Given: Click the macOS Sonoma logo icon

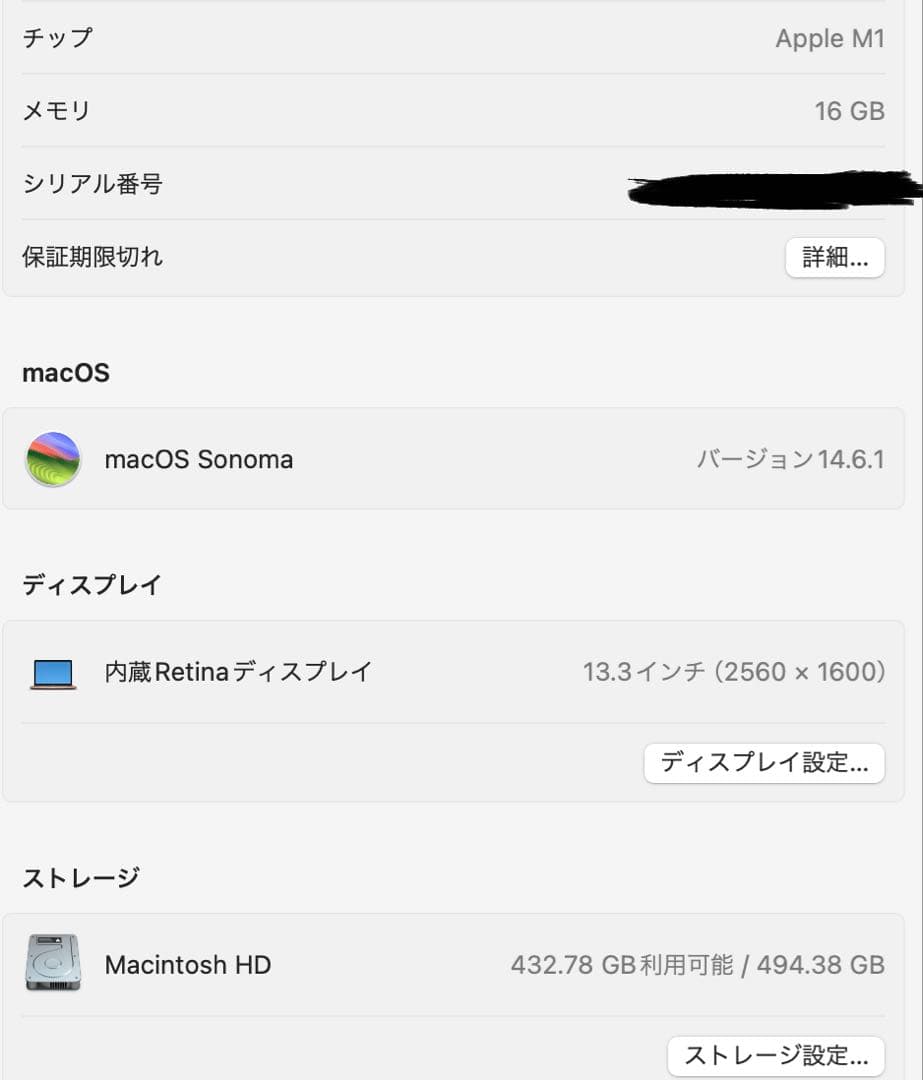Looking at the screenshot, I should pos(53,459).
